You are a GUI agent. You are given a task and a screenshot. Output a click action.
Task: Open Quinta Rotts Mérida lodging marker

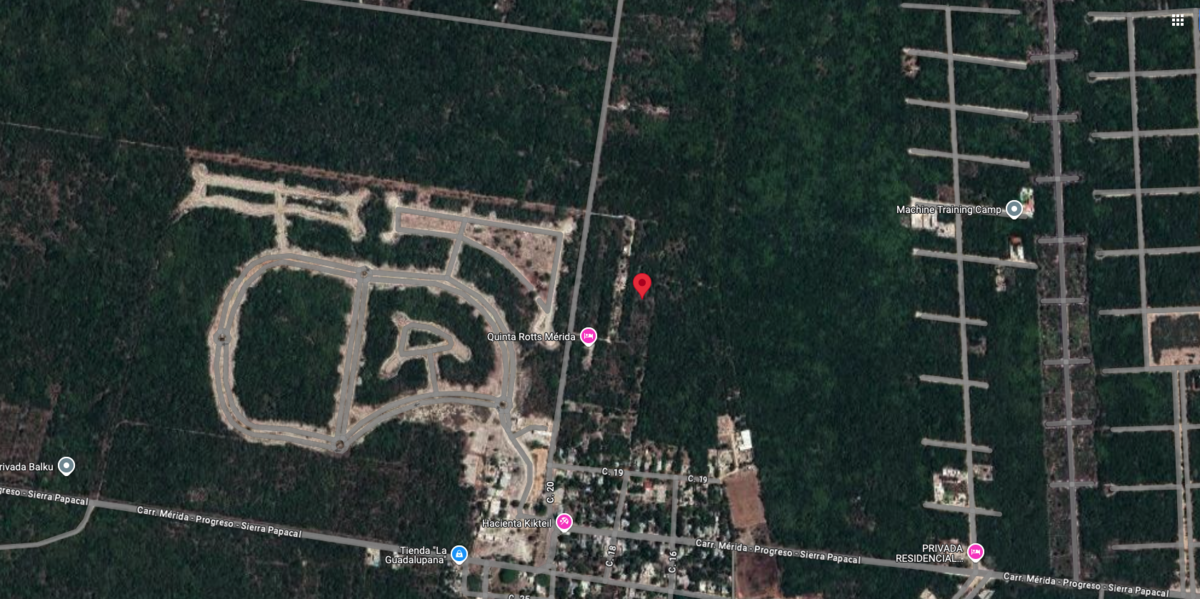point(588,336)
